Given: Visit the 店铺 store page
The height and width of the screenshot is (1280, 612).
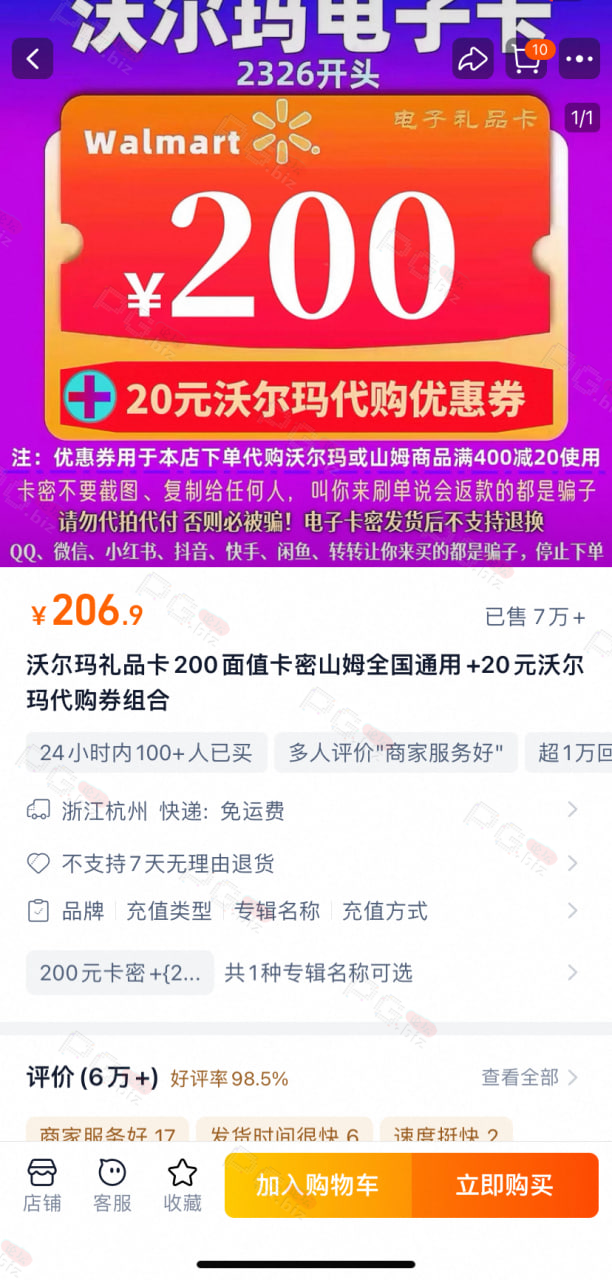Looking at the screenshot, I should tap(41, 1186).
